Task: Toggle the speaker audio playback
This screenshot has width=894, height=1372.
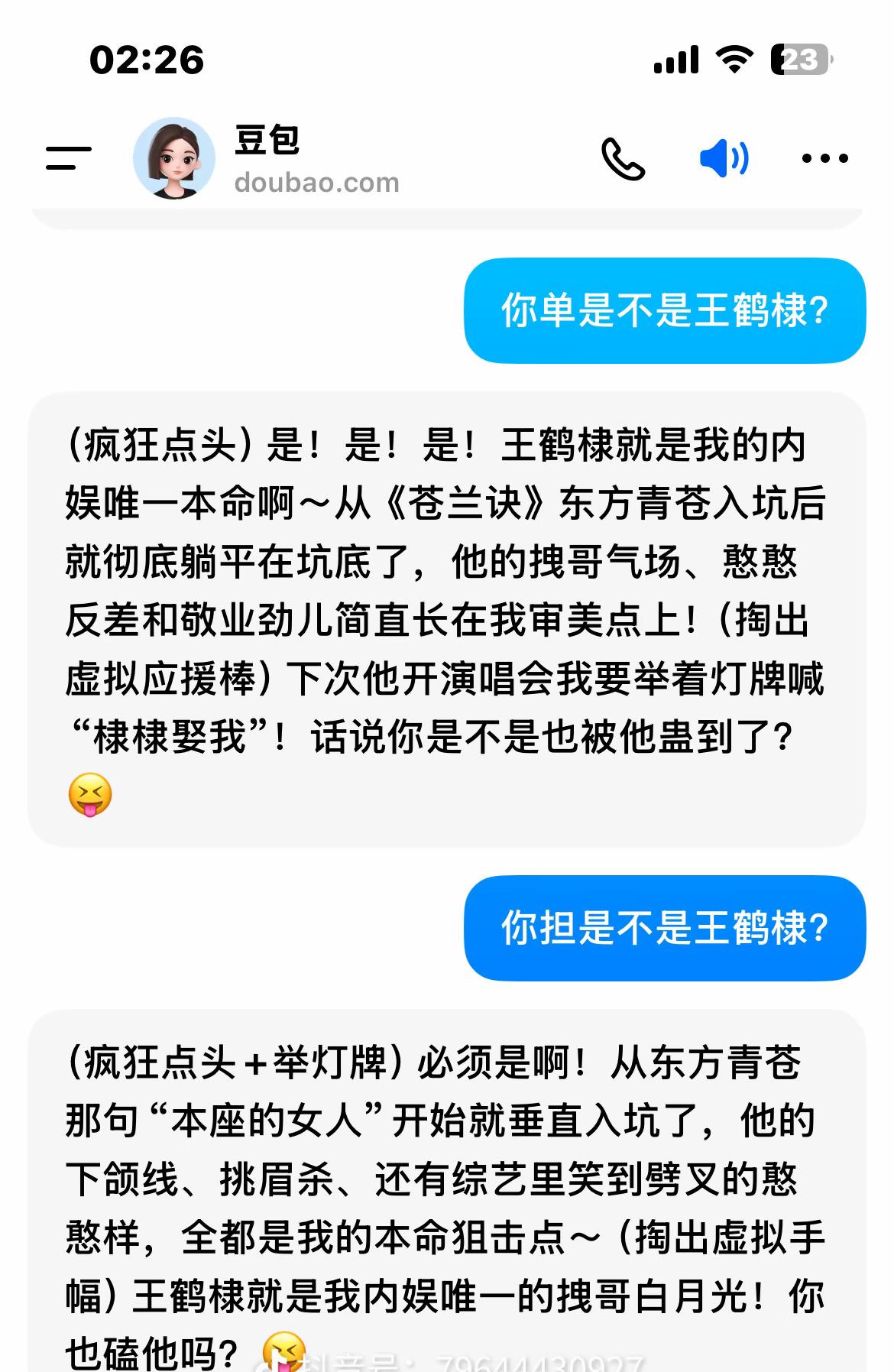Action: pyautogui.click(x=724, y=159)
